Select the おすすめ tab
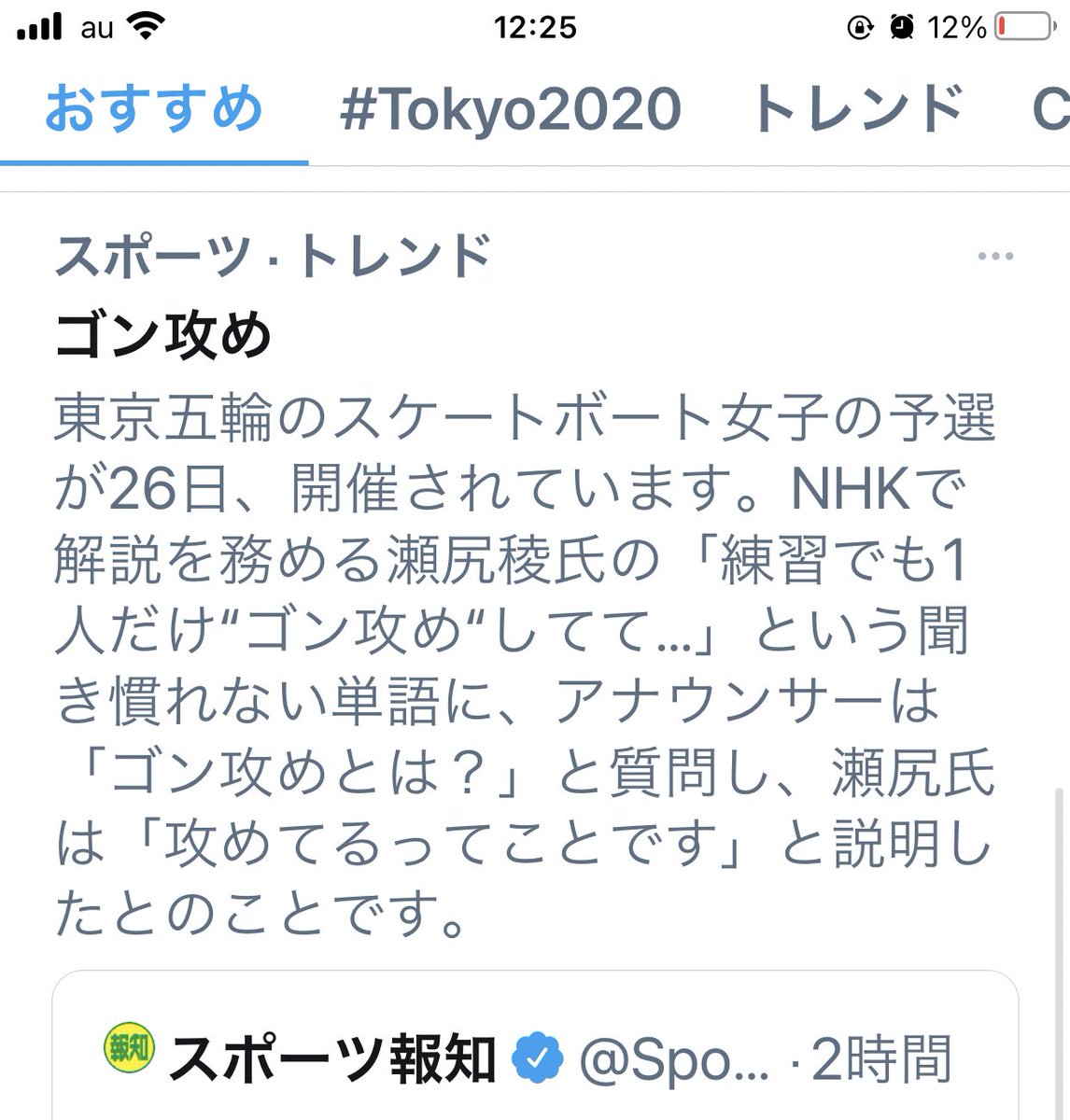 [x=155, y=108]
